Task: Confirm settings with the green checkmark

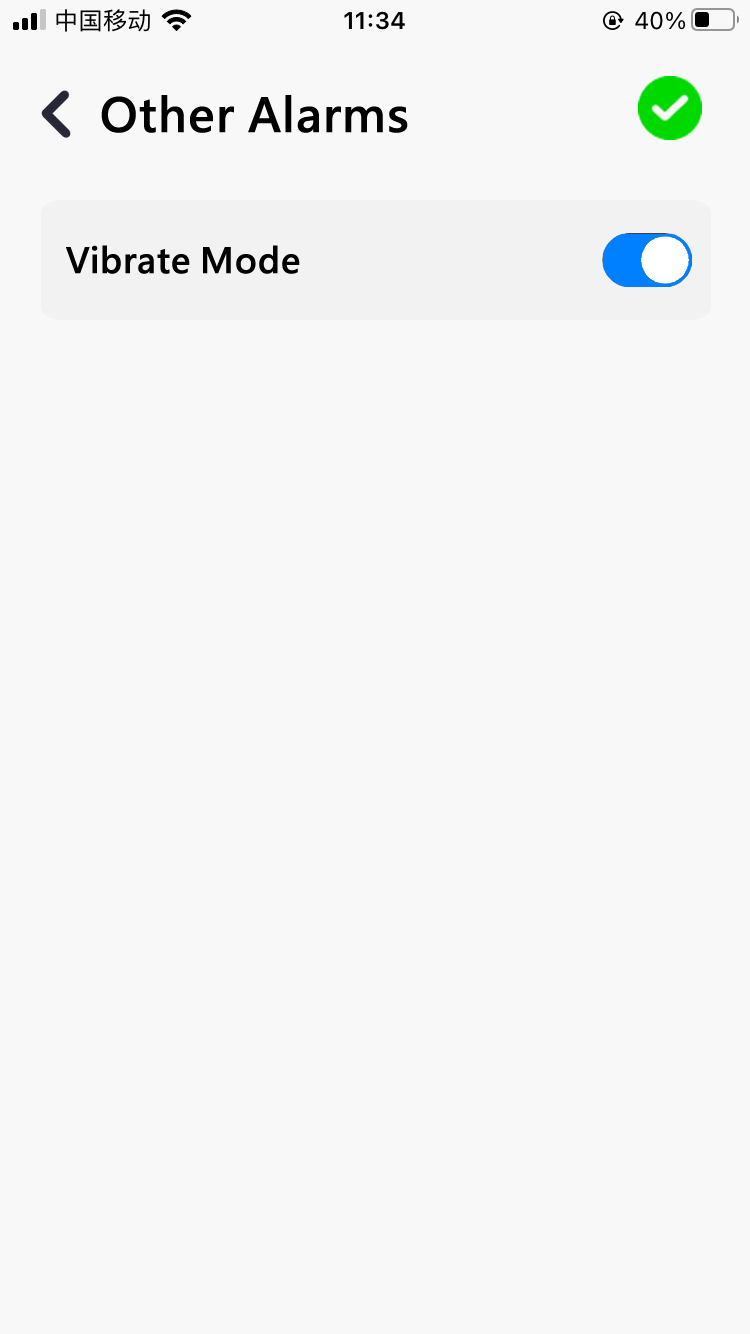Action: pyautogui.click(x=670, y=108)
